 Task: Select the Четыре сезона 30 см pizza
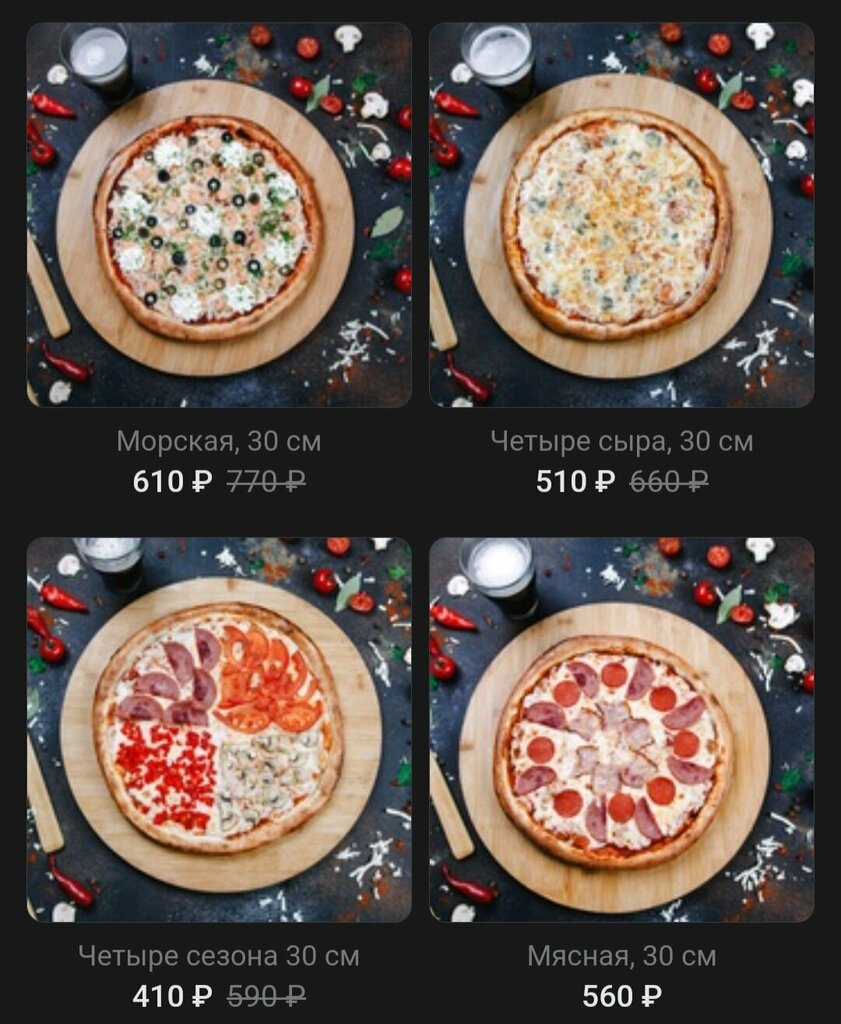[x=218, y=730]
